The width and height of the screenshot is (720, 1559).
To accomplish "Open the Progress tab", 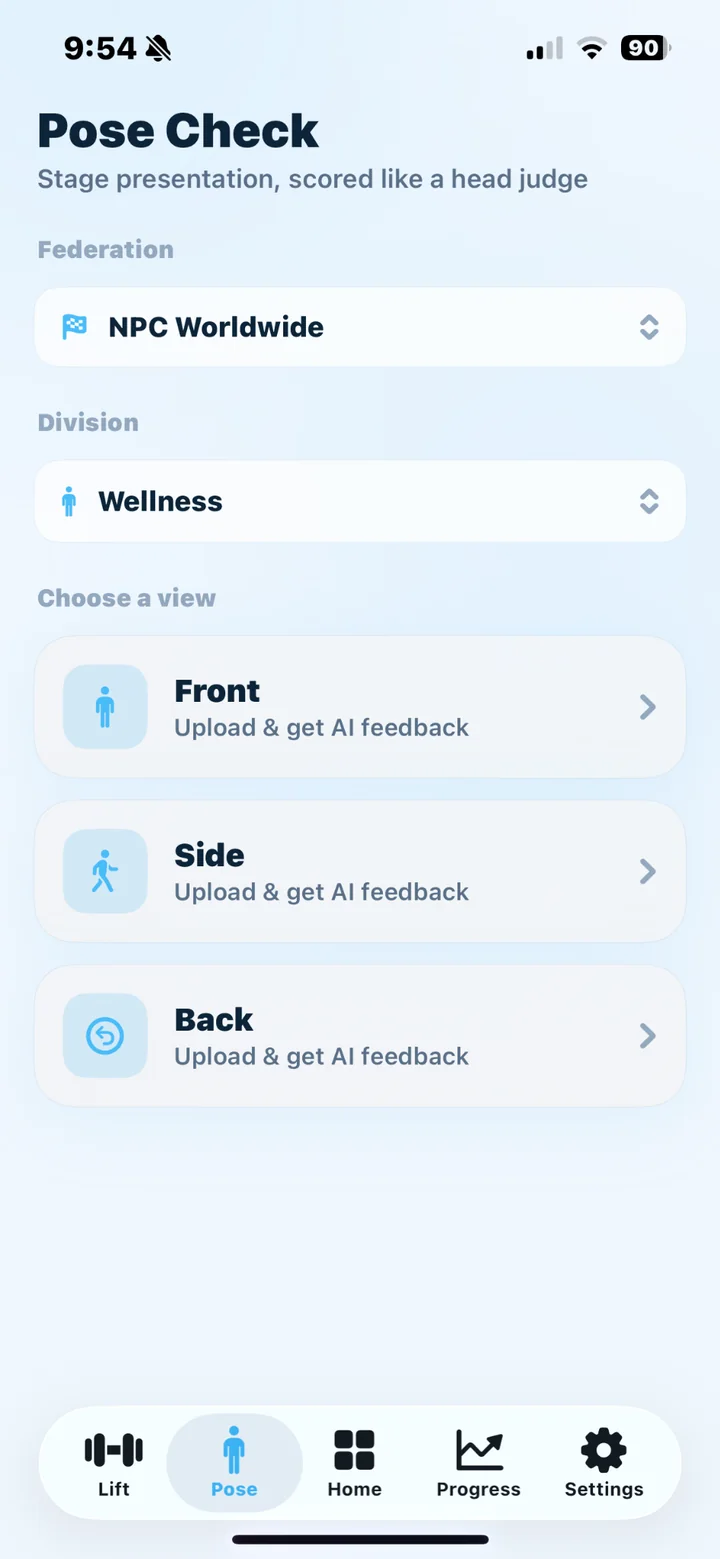I will (x=478, y=1463).
